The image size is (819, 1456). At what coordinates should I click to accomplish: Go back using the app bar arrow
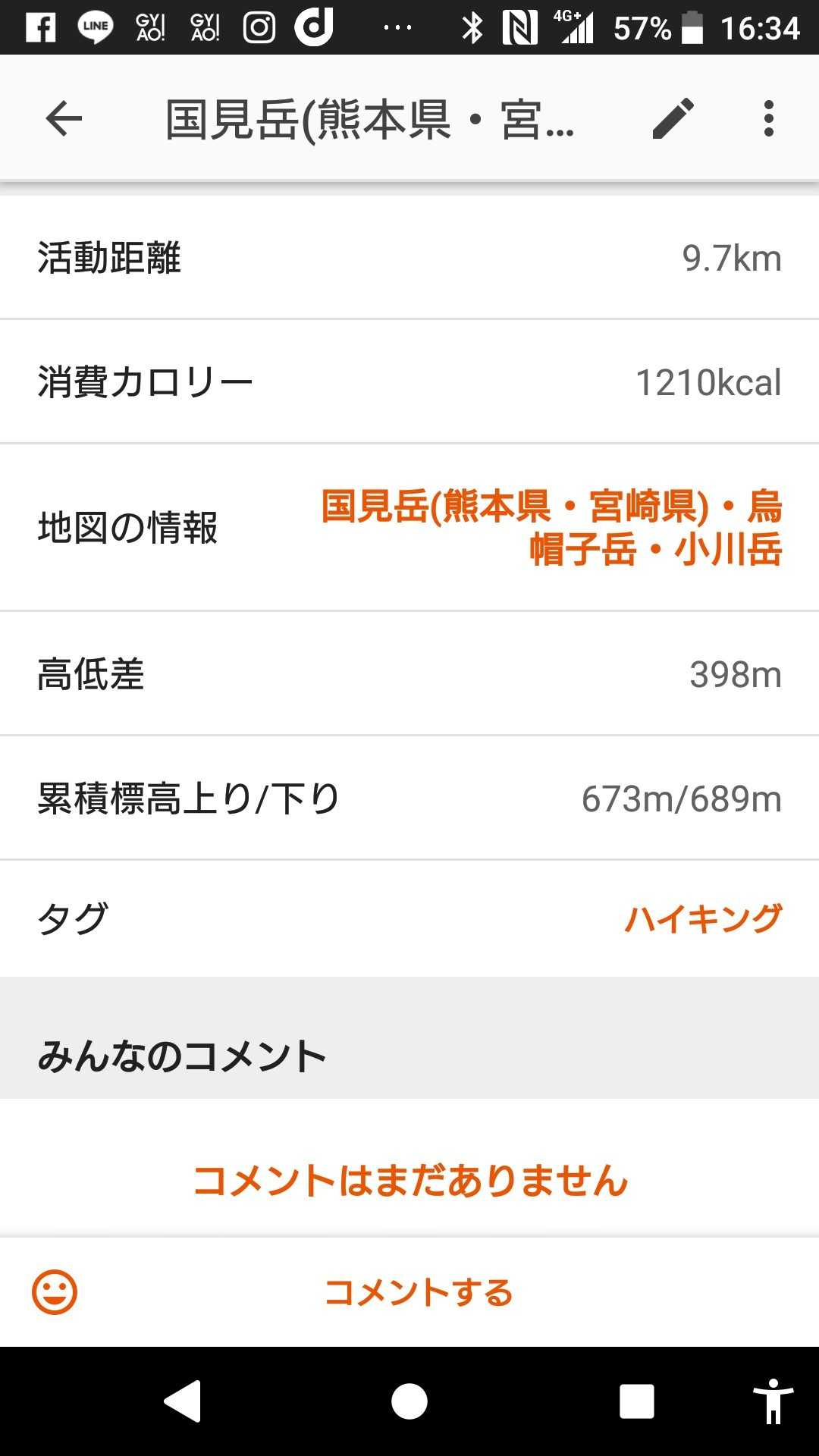point(64,119)
